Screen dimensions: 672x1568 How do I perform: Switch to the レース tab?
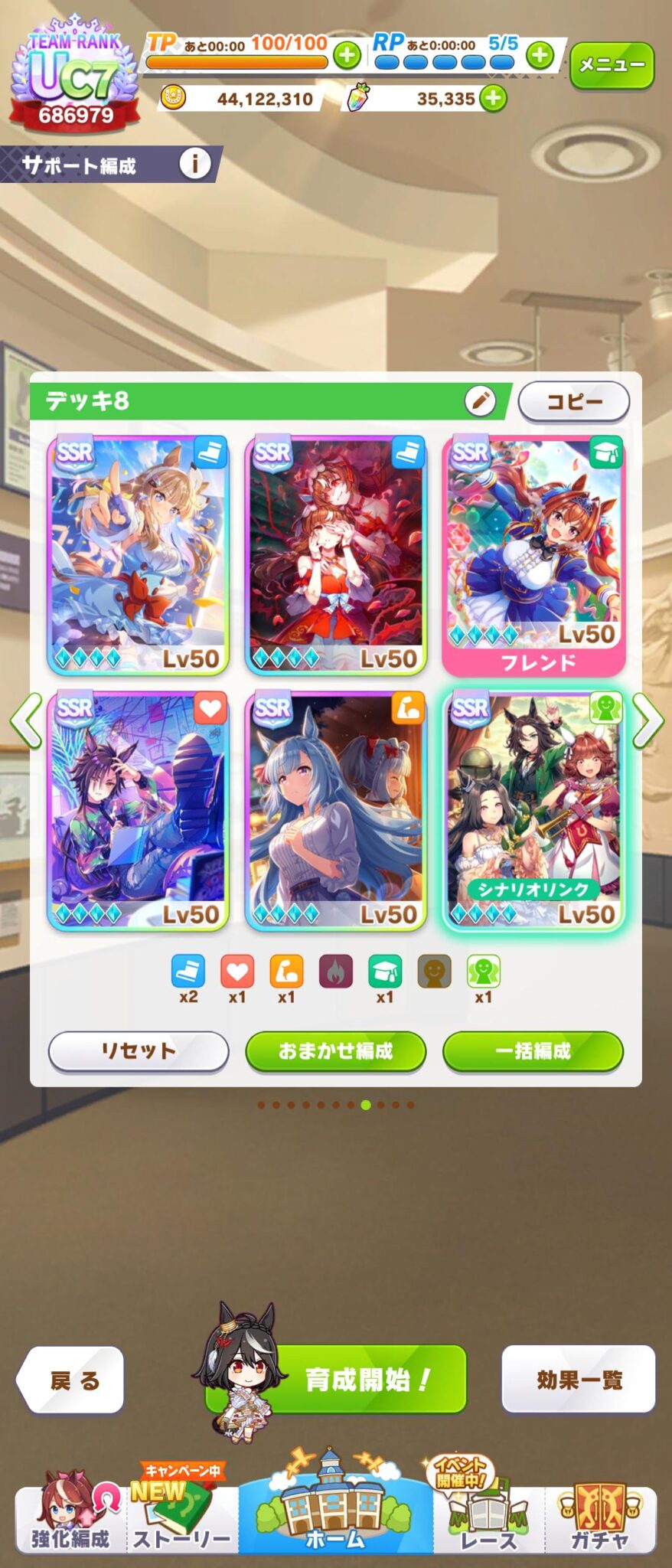[488, 1520]
